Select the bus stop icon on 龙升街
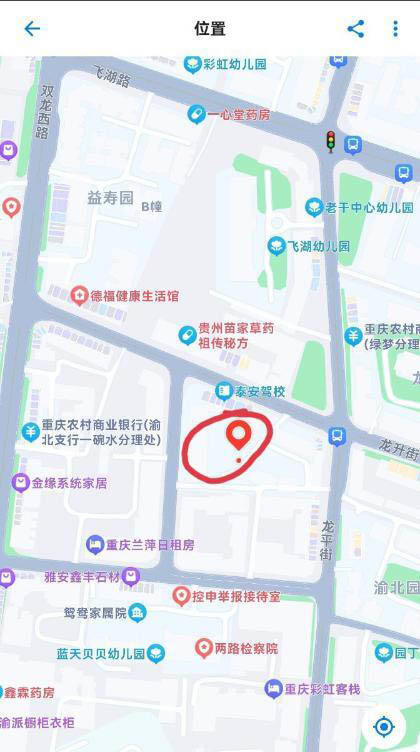The width and height of the screenshot is (420, 752). click(337, 436)
